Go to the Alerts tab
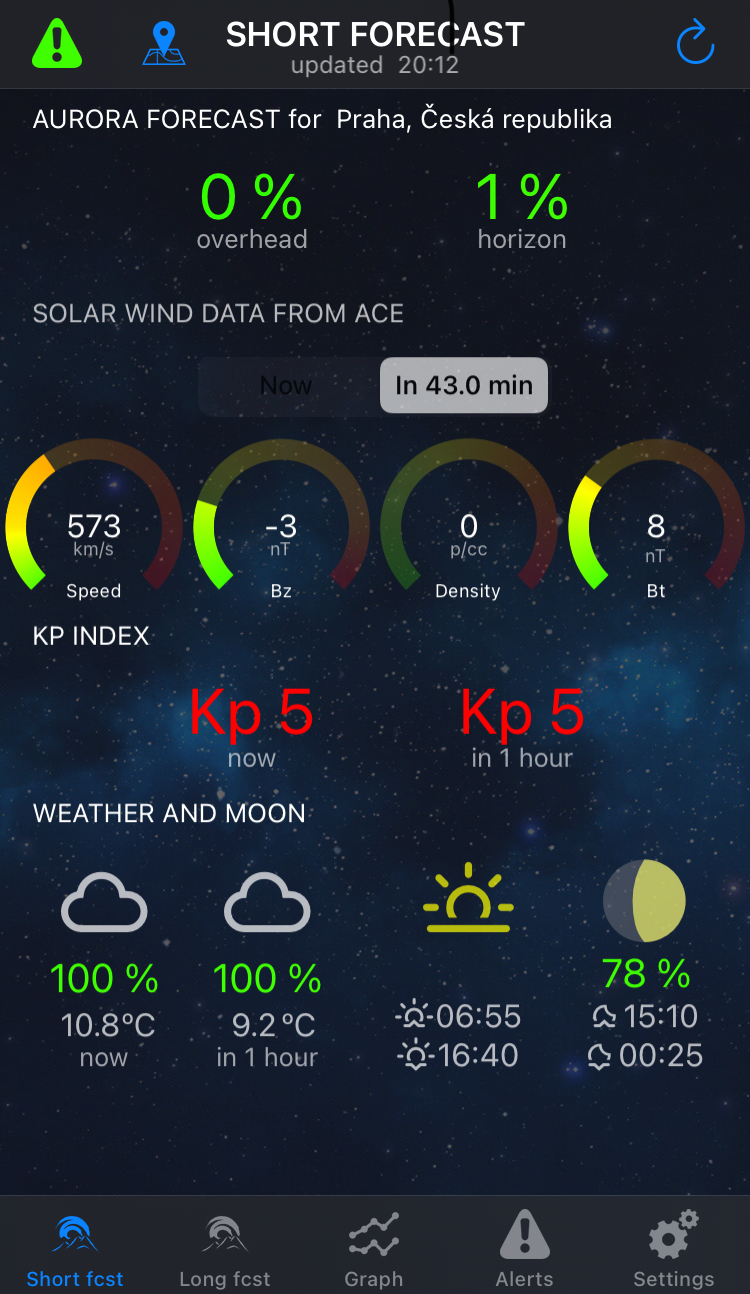The image size is (750, 1294). (524, 1248)
